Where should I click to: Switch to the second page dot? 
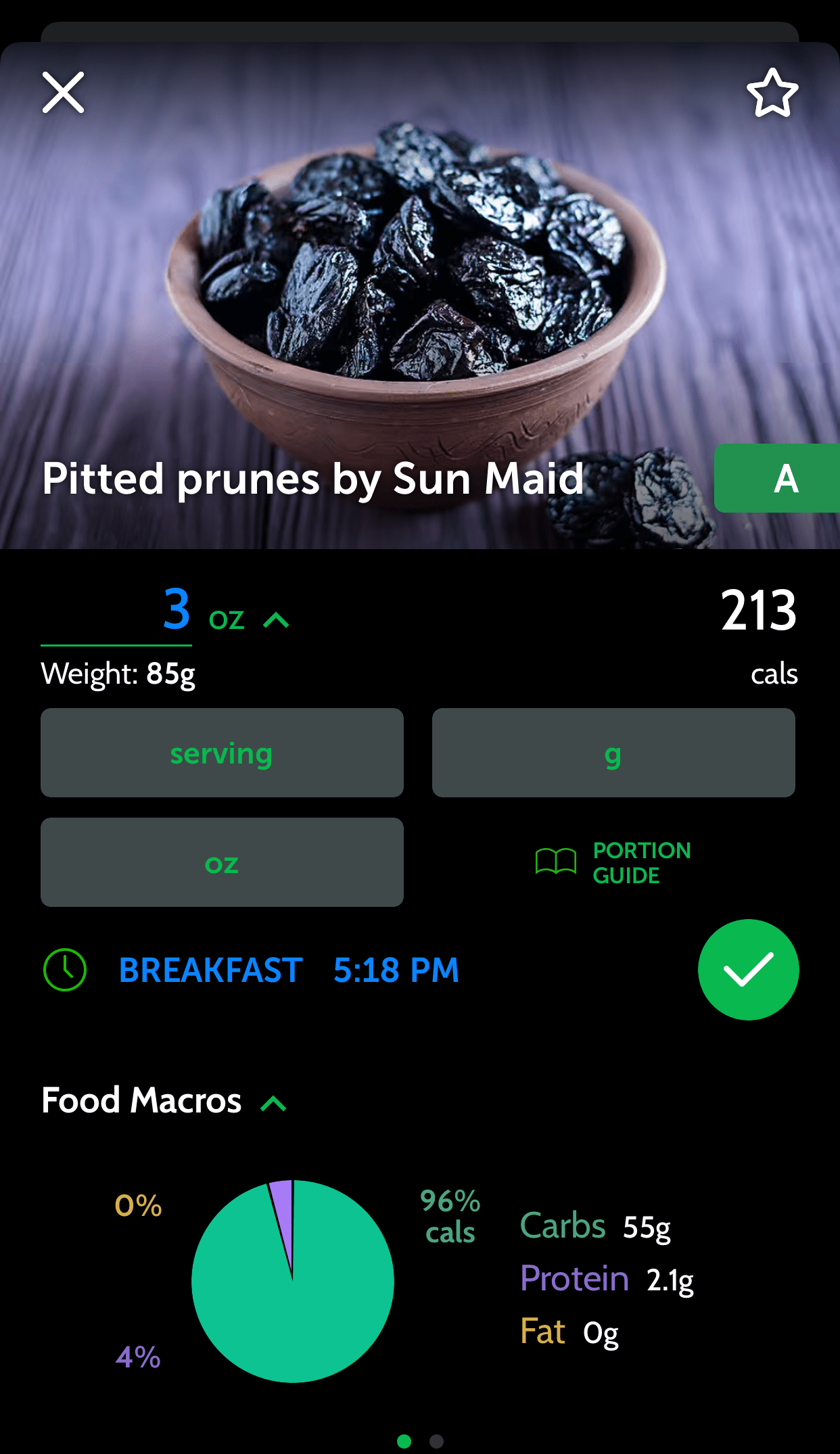point(436,1440)
